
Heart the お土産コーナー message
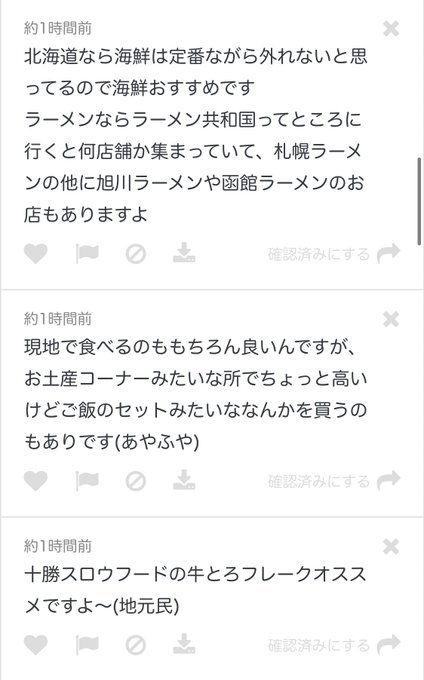tap(36, 481)
